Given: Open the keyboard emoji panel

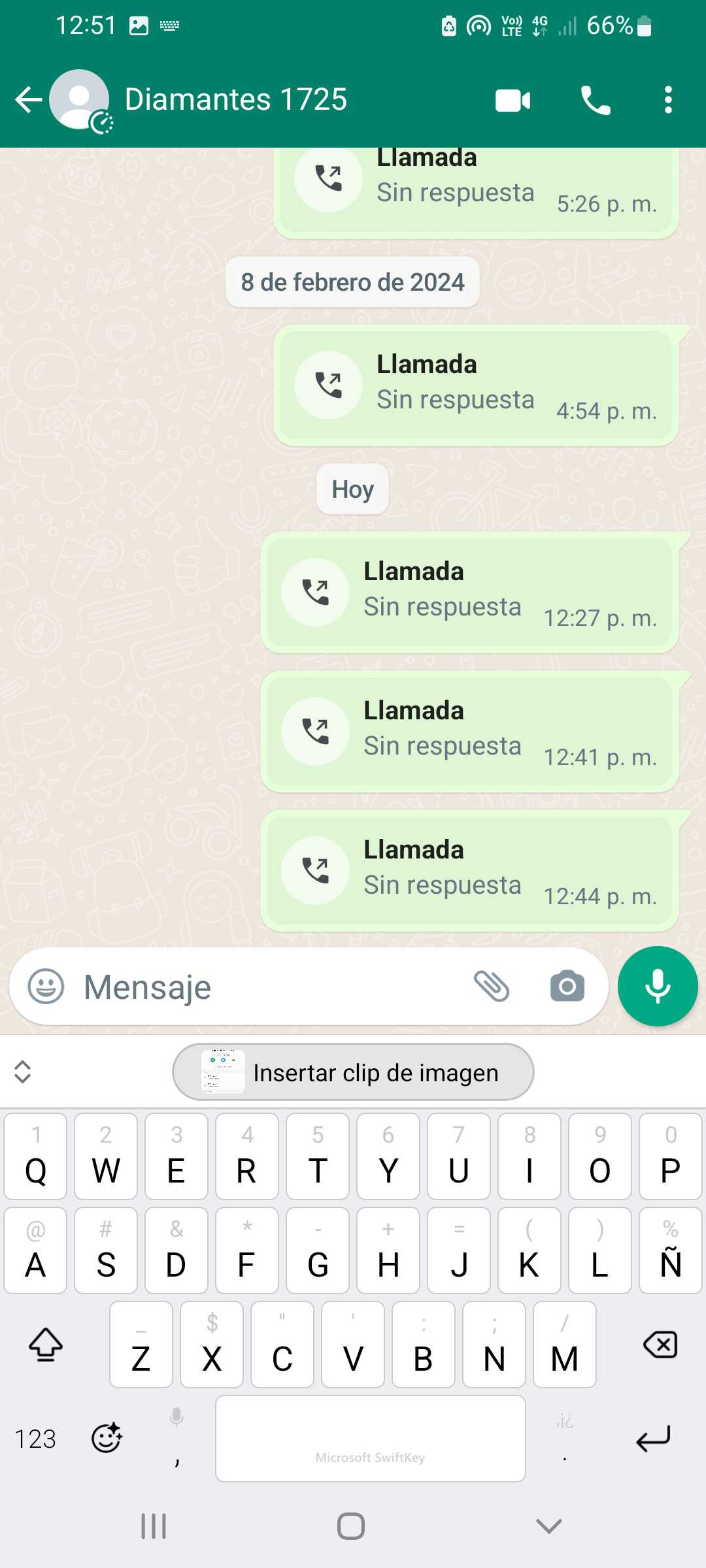Looking at the screenshot, I should pos(107,1438).
